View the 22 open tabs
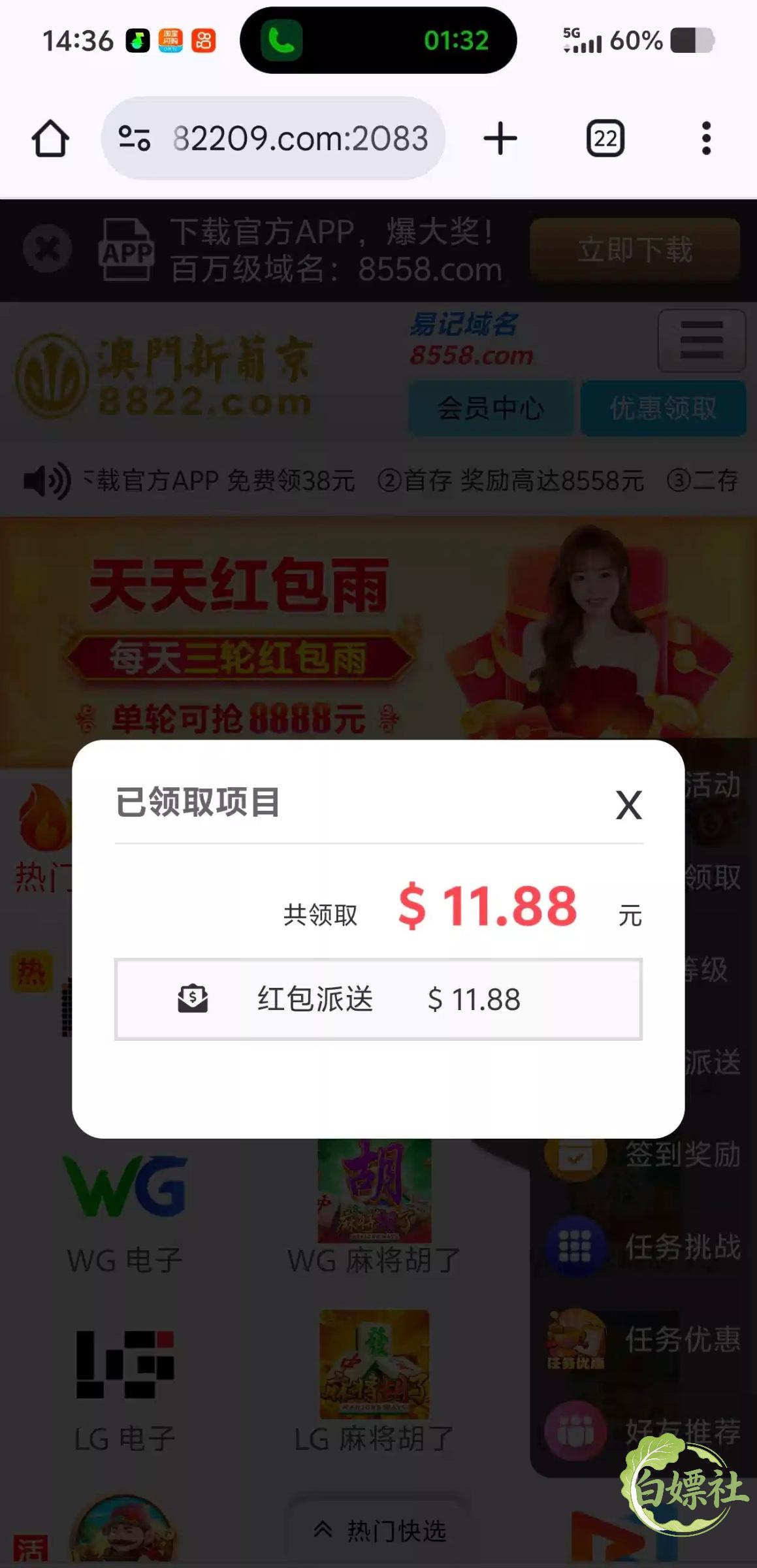Viewport: 757px width, 1568px height. (605, 139)
